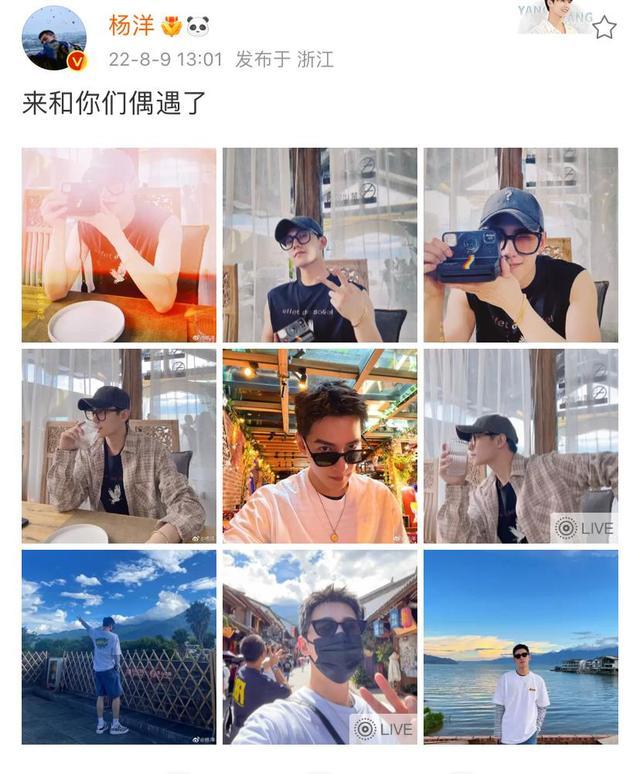Open the photo in plaid jacket drinking water
Screen dimensions: 640x774
coord(119,445)
